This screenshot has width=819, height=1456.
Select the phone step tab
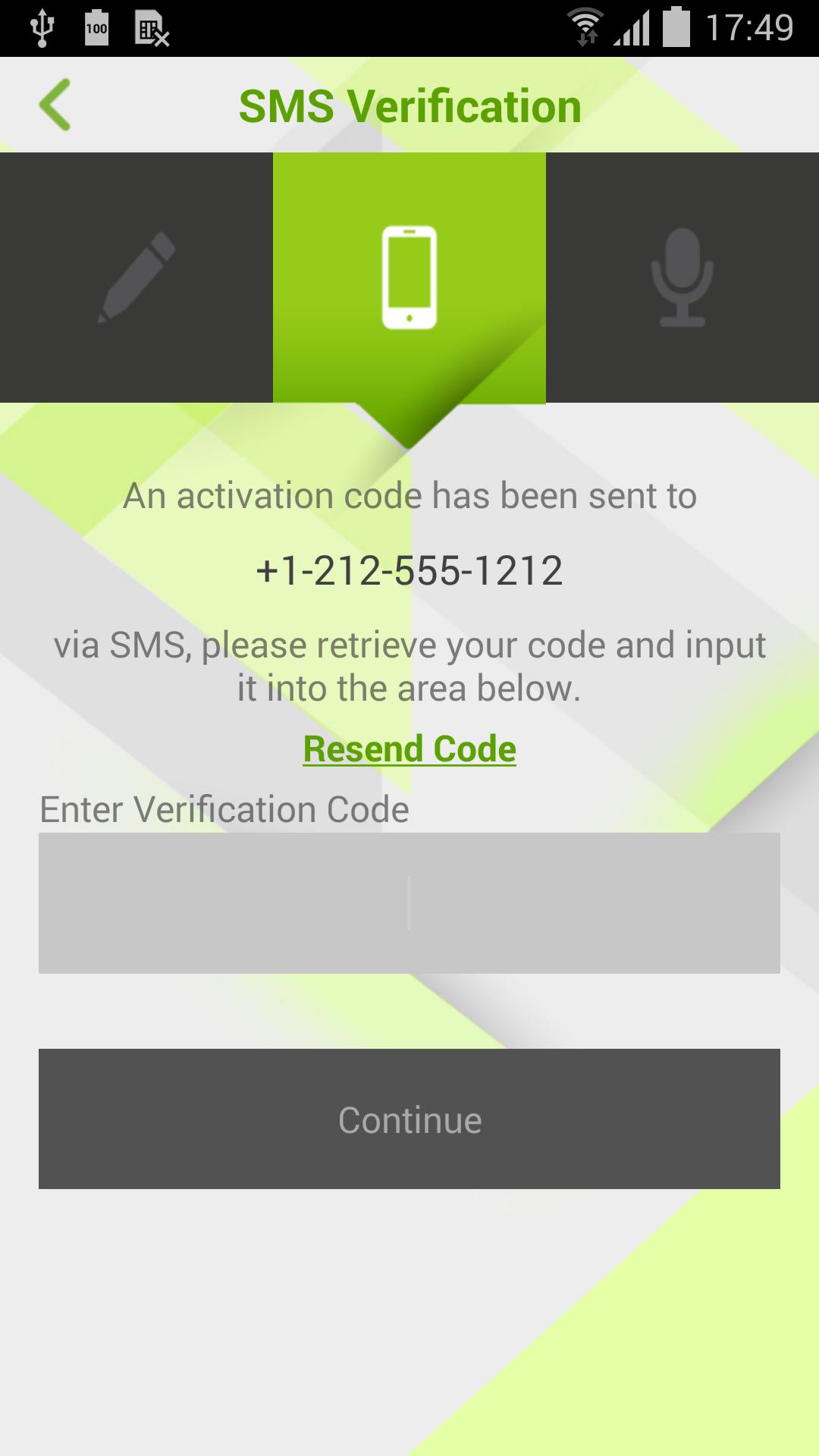click(x=409, y=278)
